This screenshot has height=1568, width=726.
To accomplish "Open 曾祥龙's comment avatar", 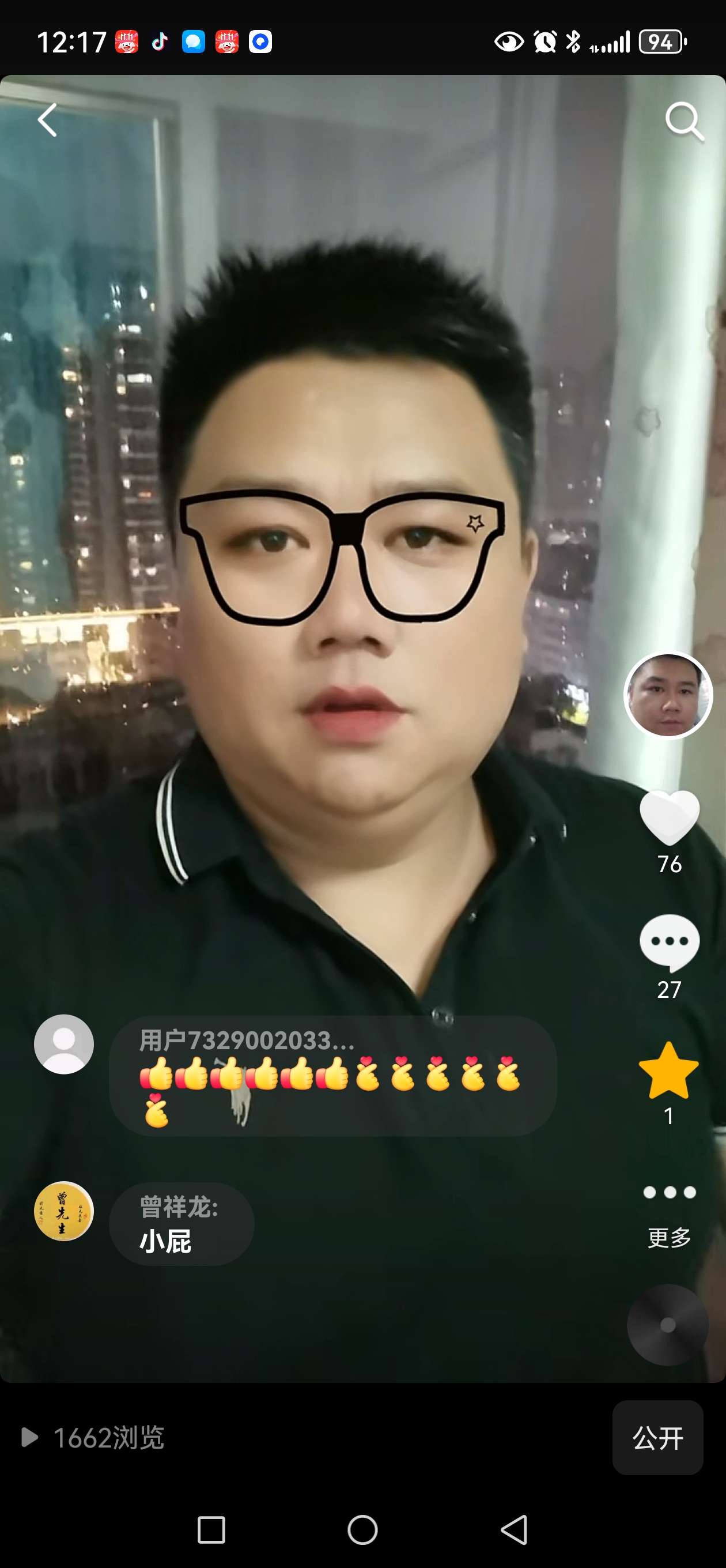I will 63,1211.
